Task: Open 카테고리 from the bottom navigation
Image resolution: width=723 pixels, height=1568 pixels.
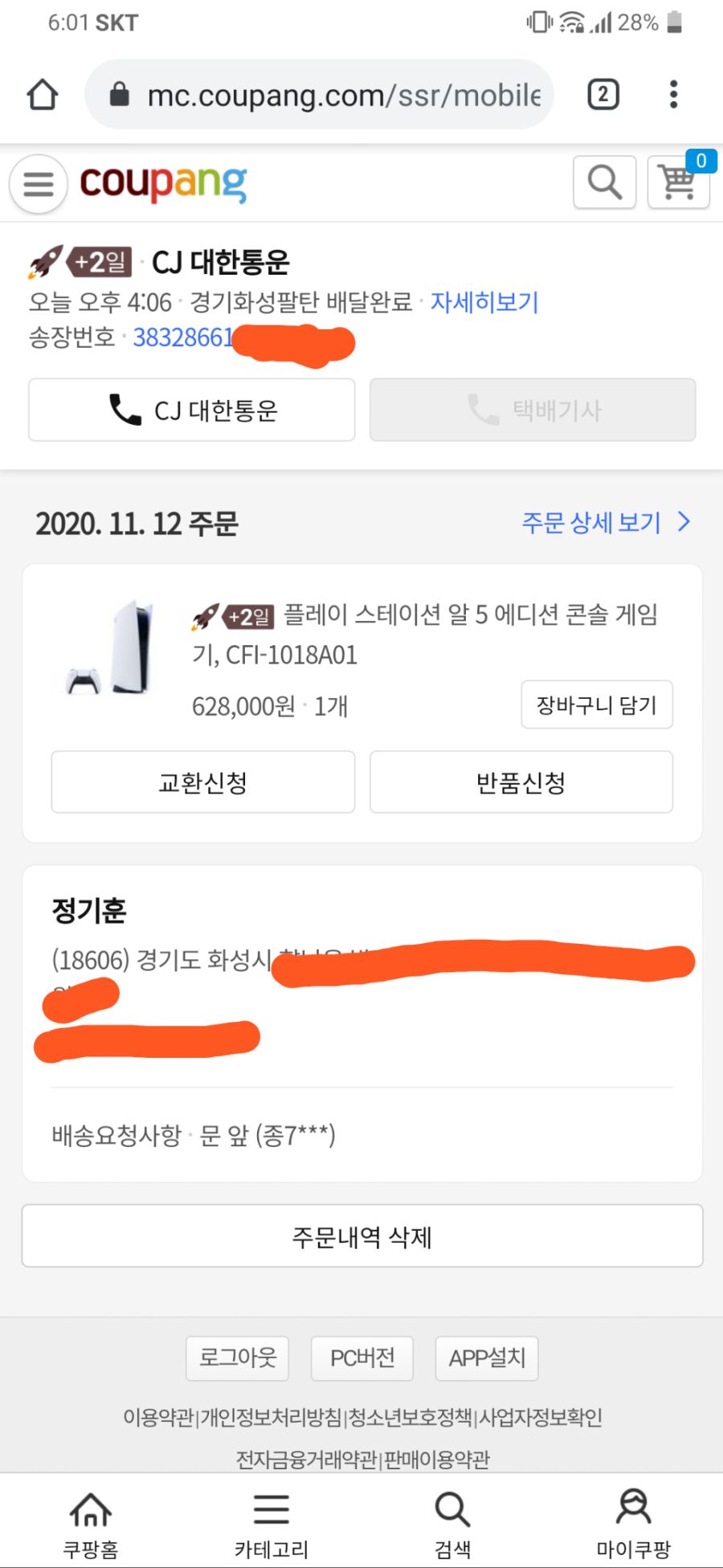Action: click(x=271, y=1517)
